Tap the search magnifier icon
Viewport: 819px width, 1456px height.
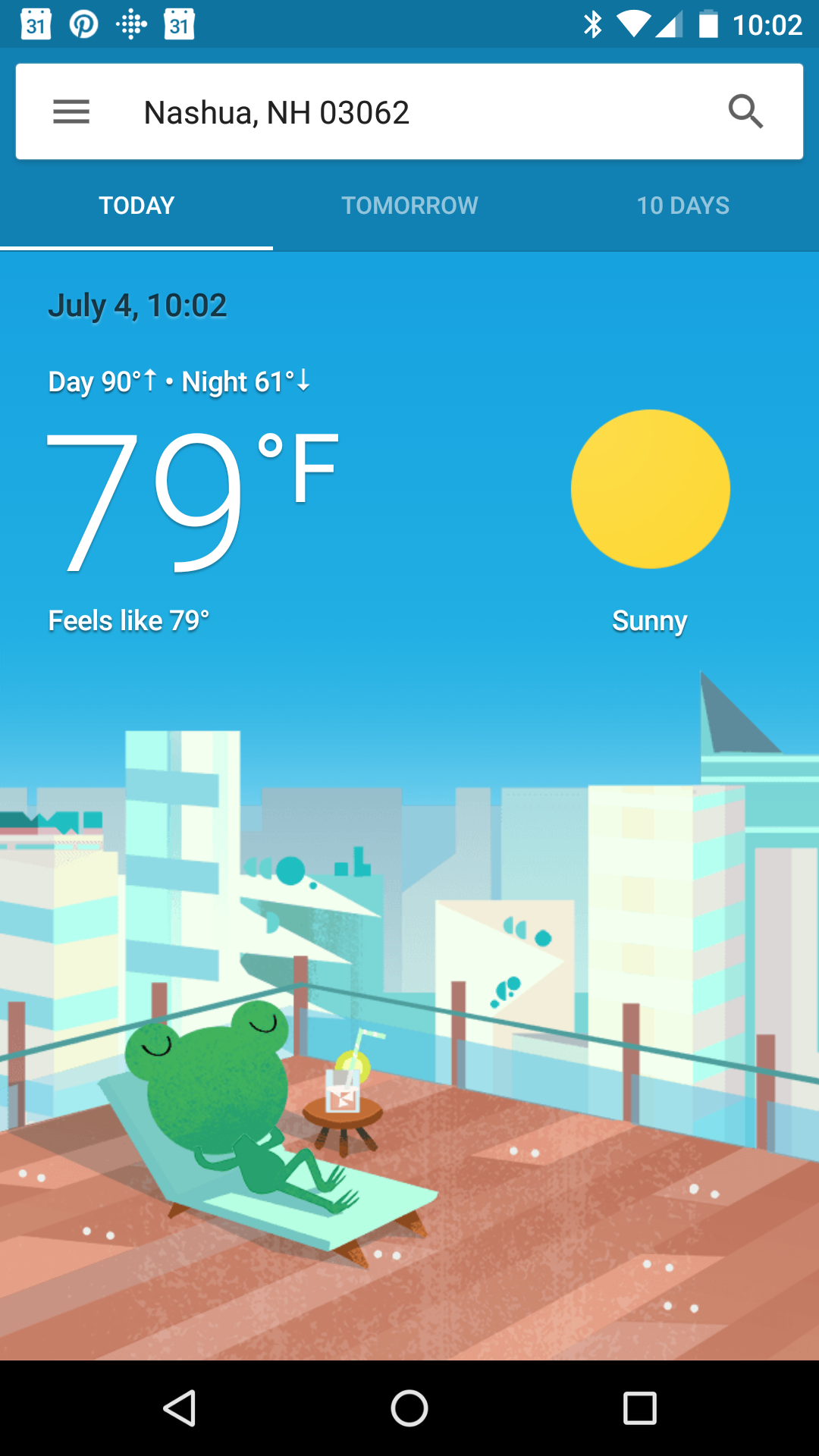745,112
